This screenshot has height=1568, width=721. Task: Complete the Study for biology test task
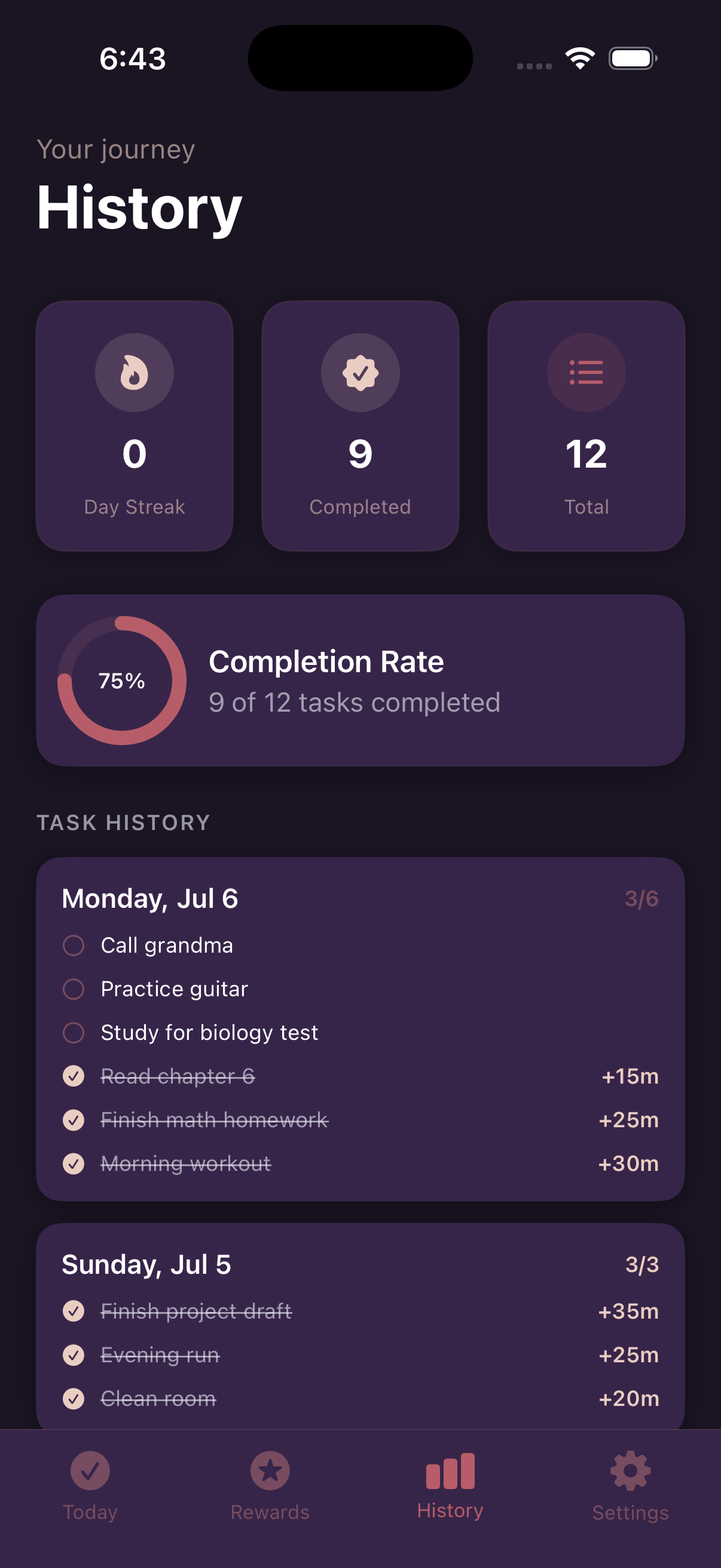74,1033
